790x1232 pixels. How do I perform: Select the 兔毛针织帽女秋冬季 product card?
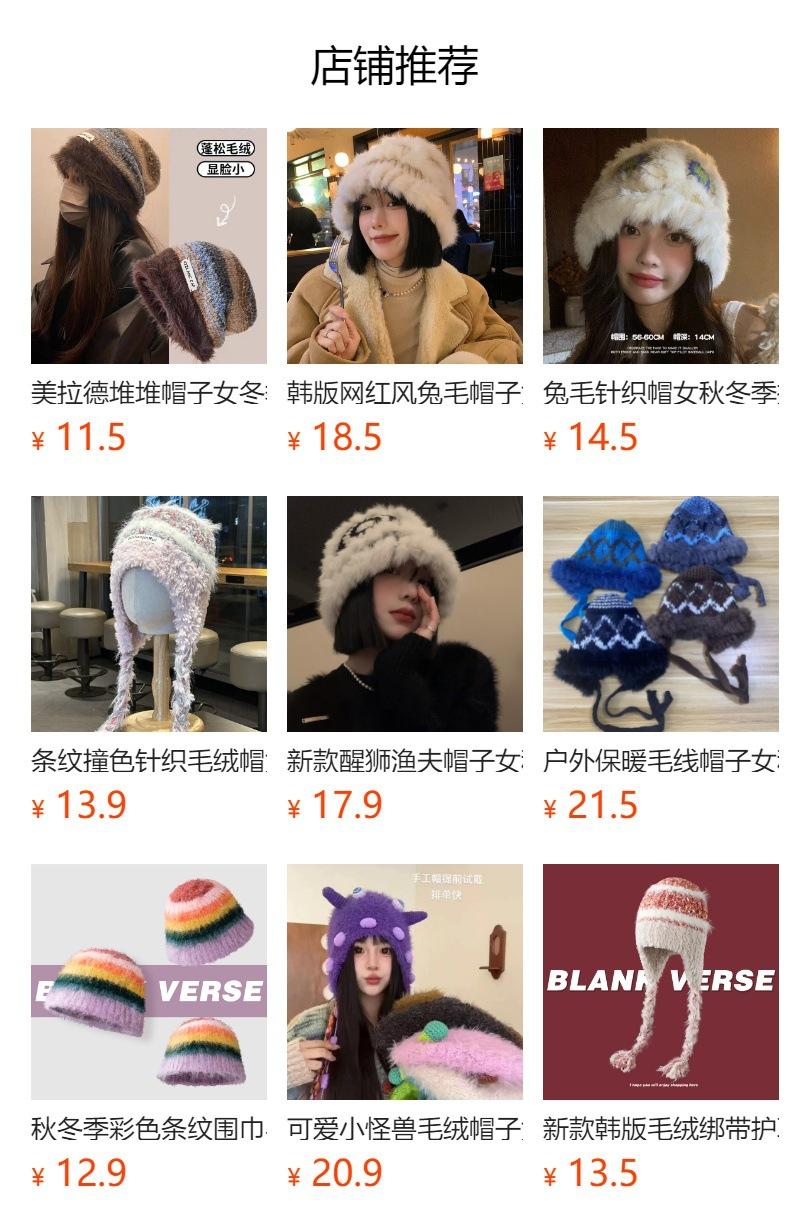coord(661,292)
